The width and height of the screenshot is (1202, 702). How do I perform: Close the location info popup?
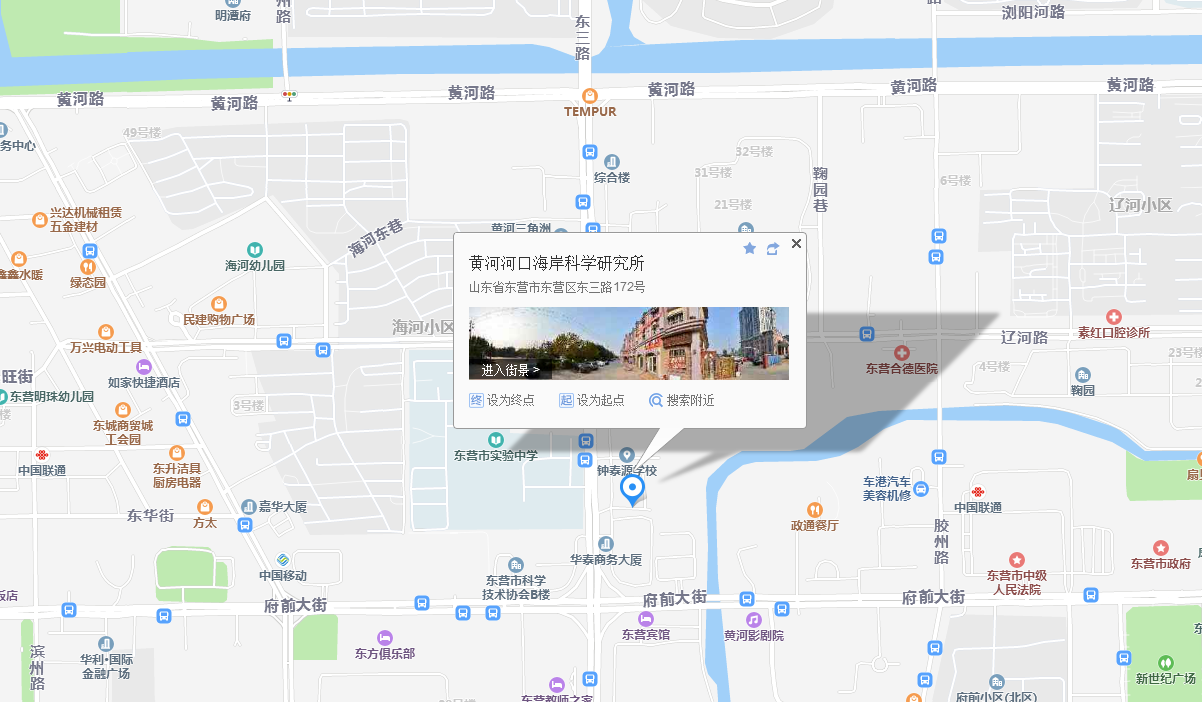click(x=796, y=243)
